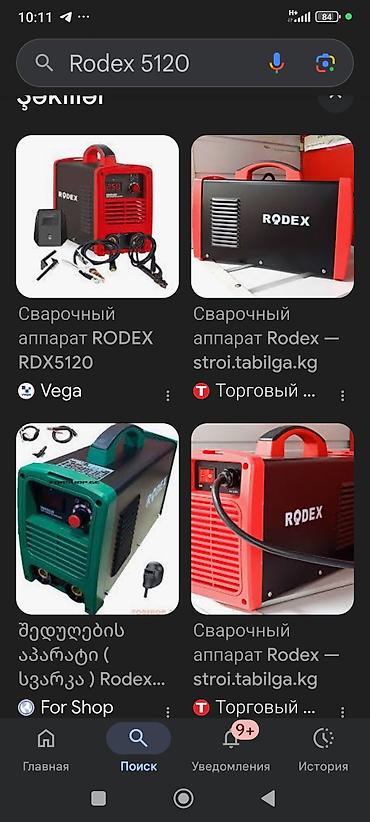Open more options for the For Shop result
370x822 pixels.
[x=168, y=712]
